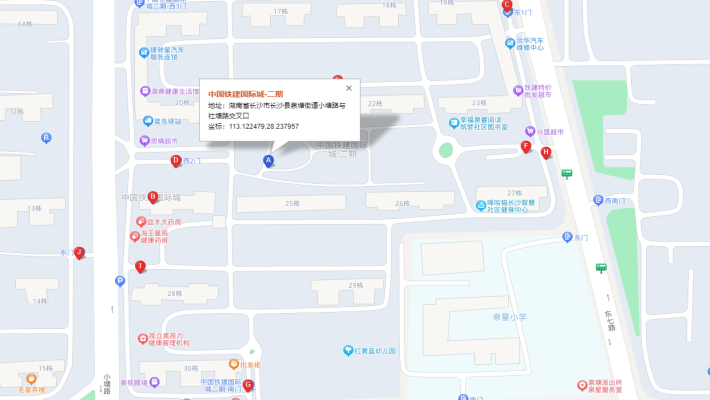Tap red marker G near 南门
The height and width of the screenshot is (400, 710).
248,384
